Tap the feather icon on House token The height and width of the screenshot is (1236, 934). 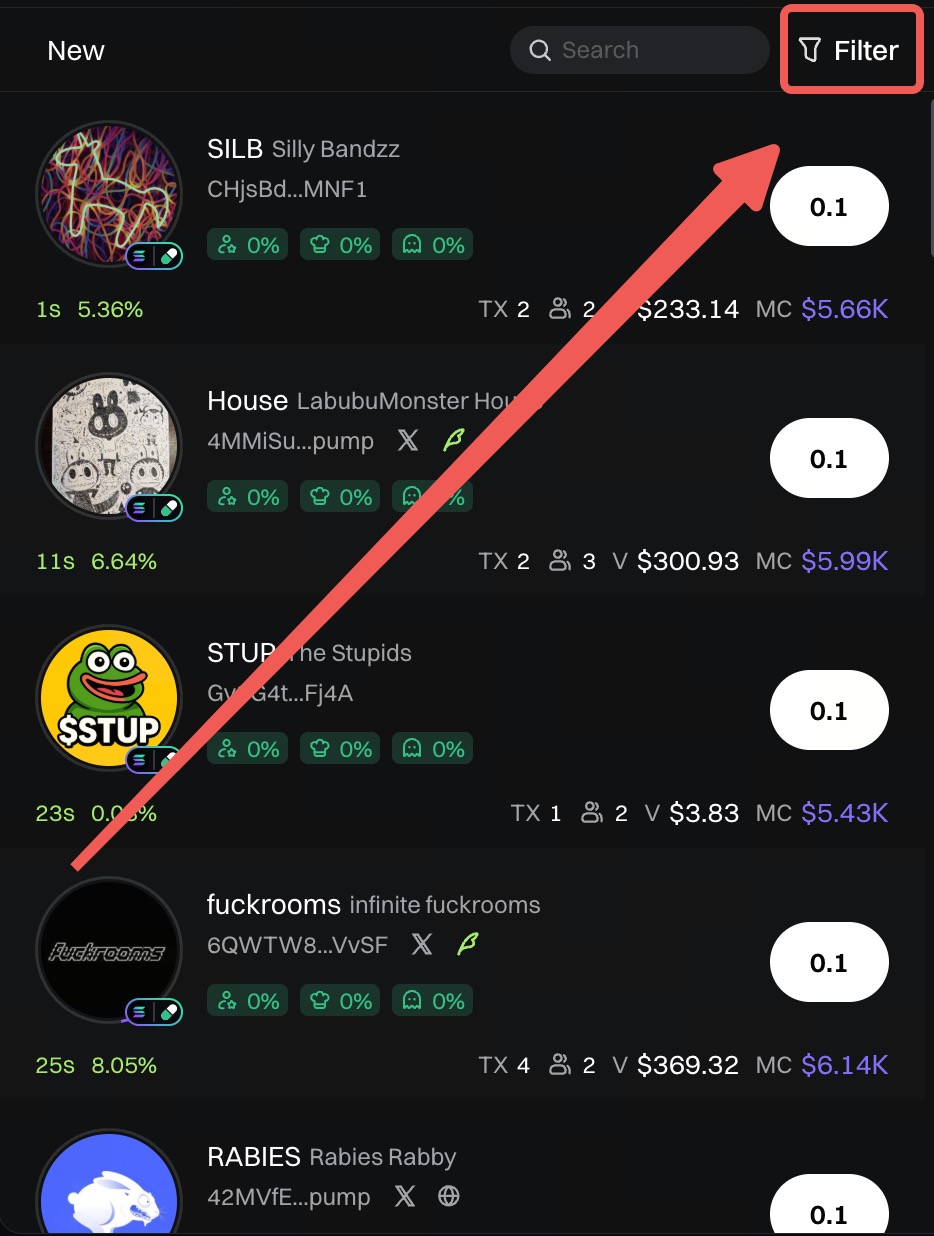[x=454, y=440]
